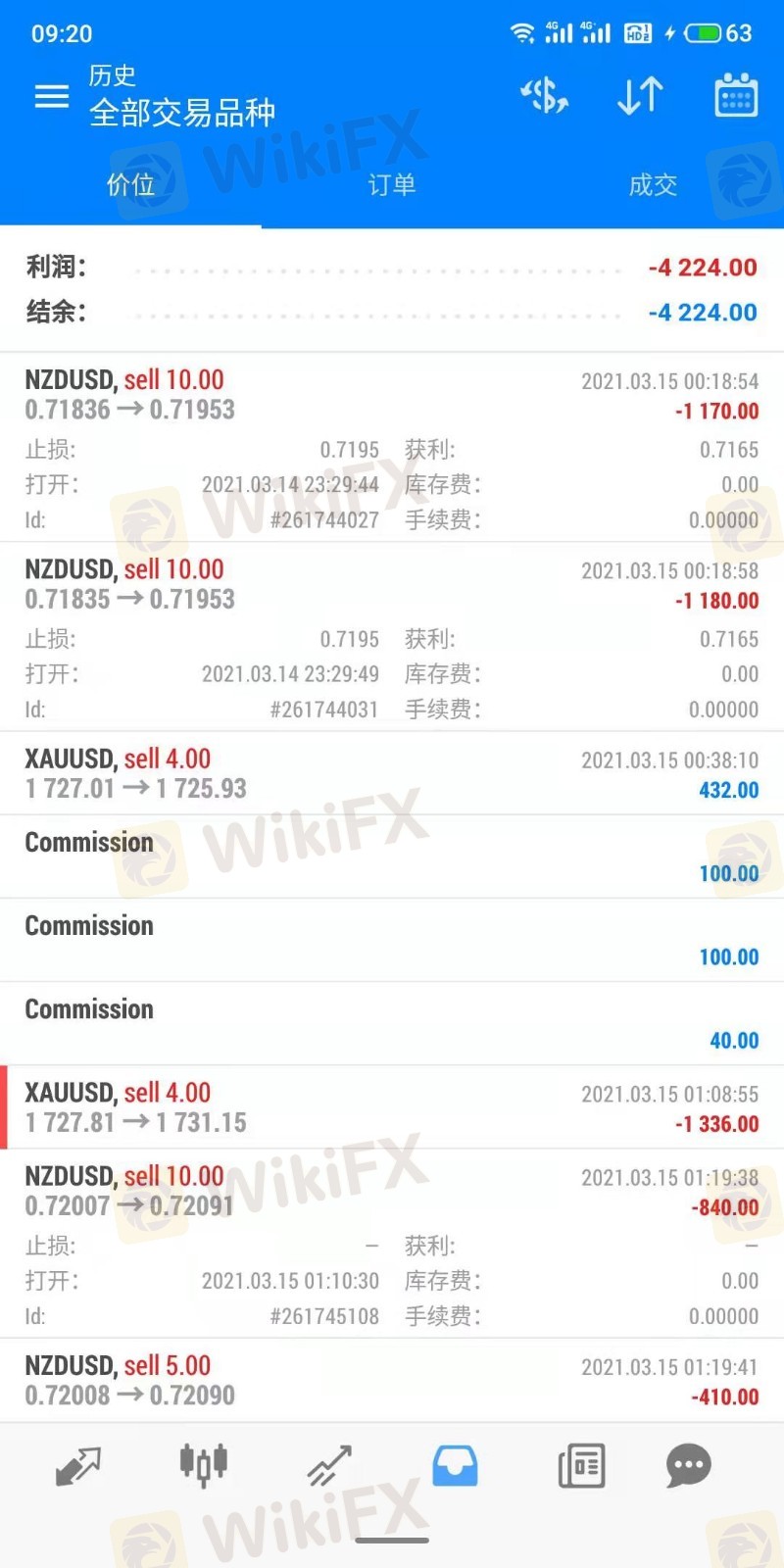Collapse NZDUSD trade #261745108 details
This screenshot has width=784, height=1568.
tap(392, 1191)
